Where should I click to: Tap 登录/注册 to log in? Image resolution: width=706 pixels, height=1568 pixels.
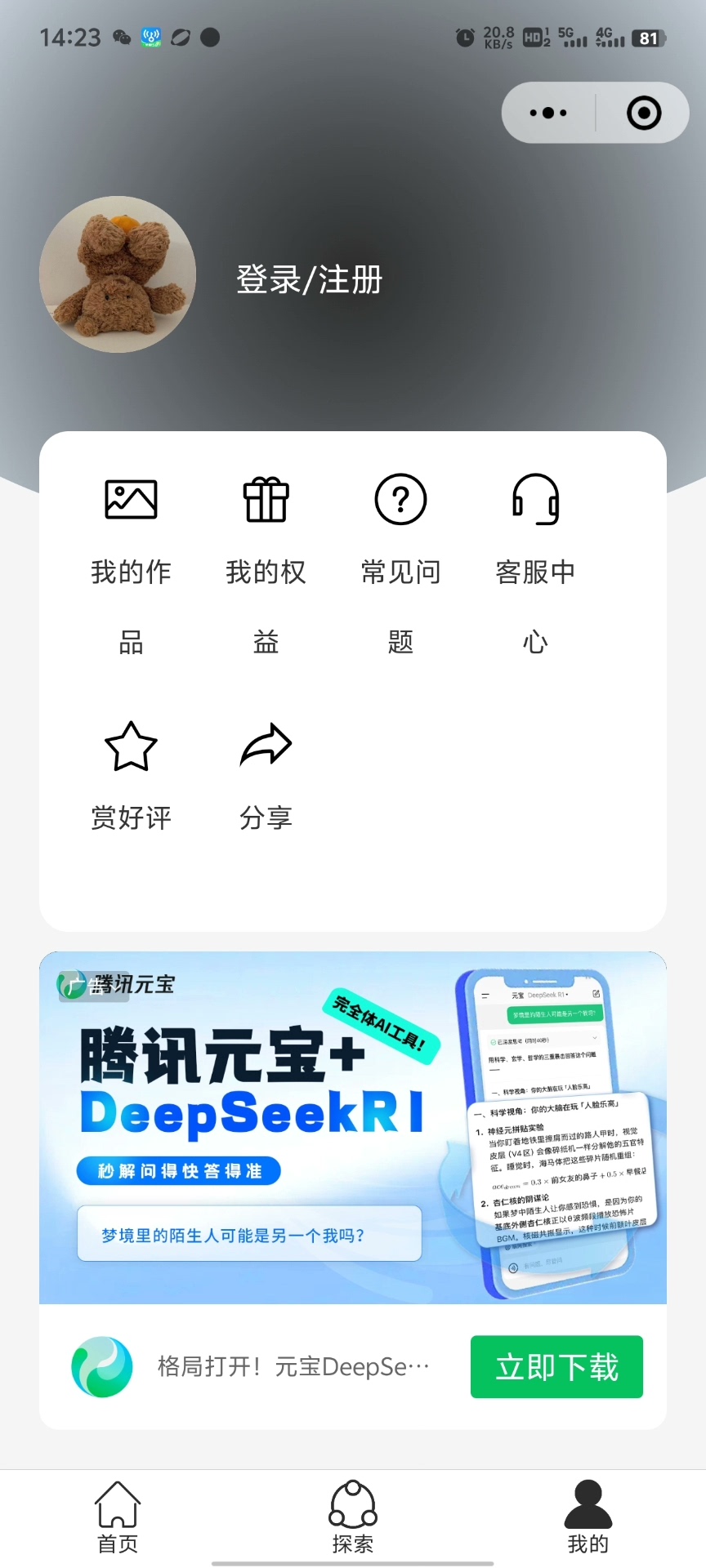309,279
